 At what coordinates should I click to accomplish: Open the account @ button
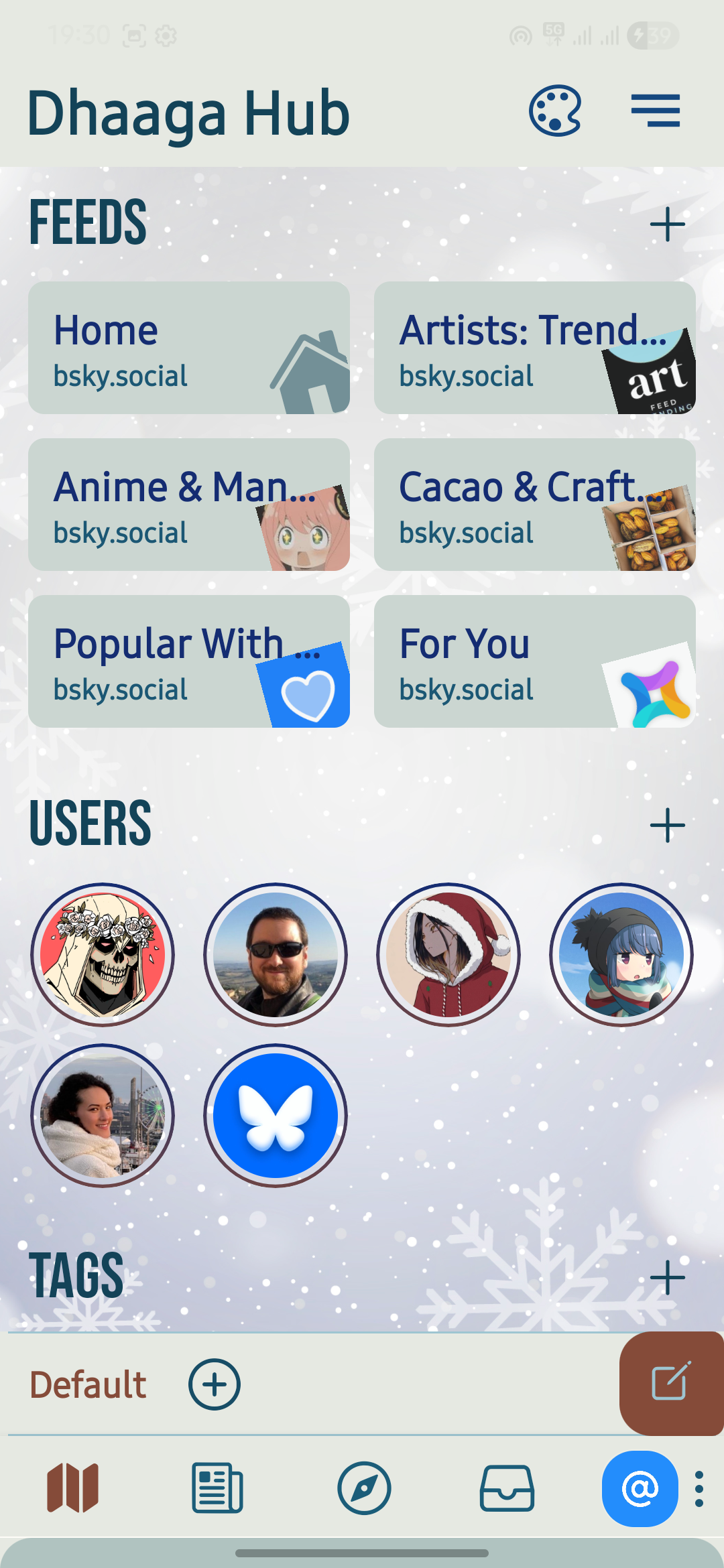tap(640, 1488)
